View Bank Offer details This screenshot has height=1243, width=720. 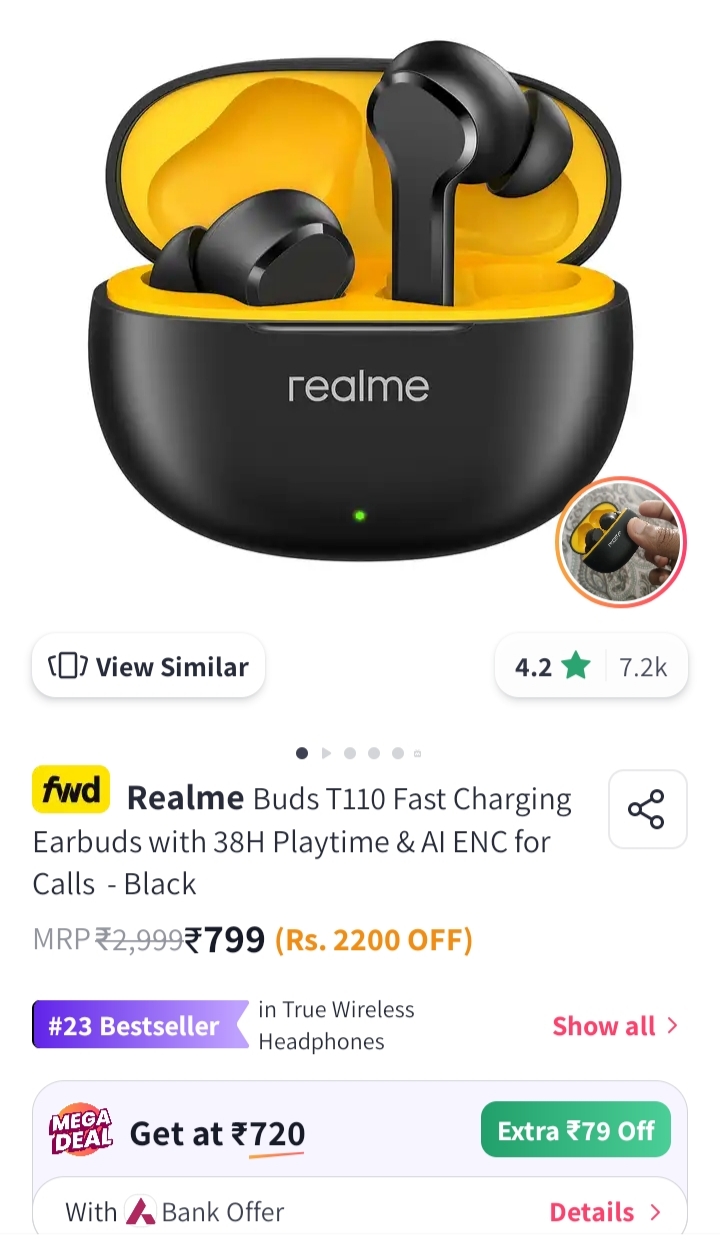pyautogui.click(x=605, y=1212)
